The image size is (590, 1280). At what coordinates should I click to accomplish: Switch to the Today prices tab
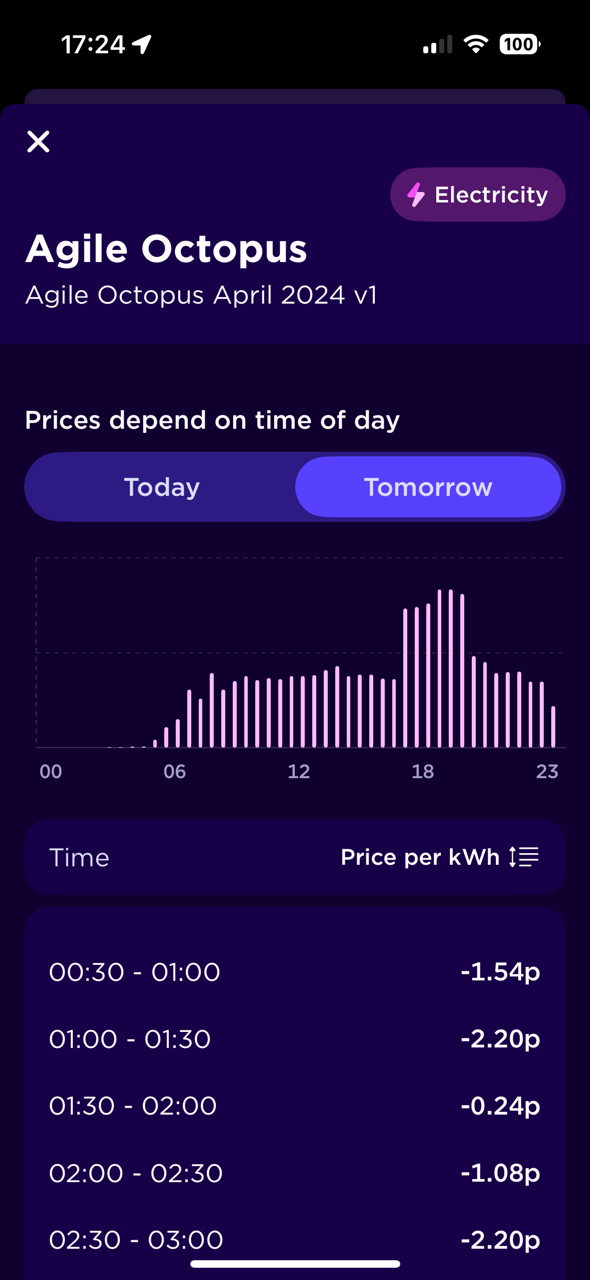[x=162, y=487]
